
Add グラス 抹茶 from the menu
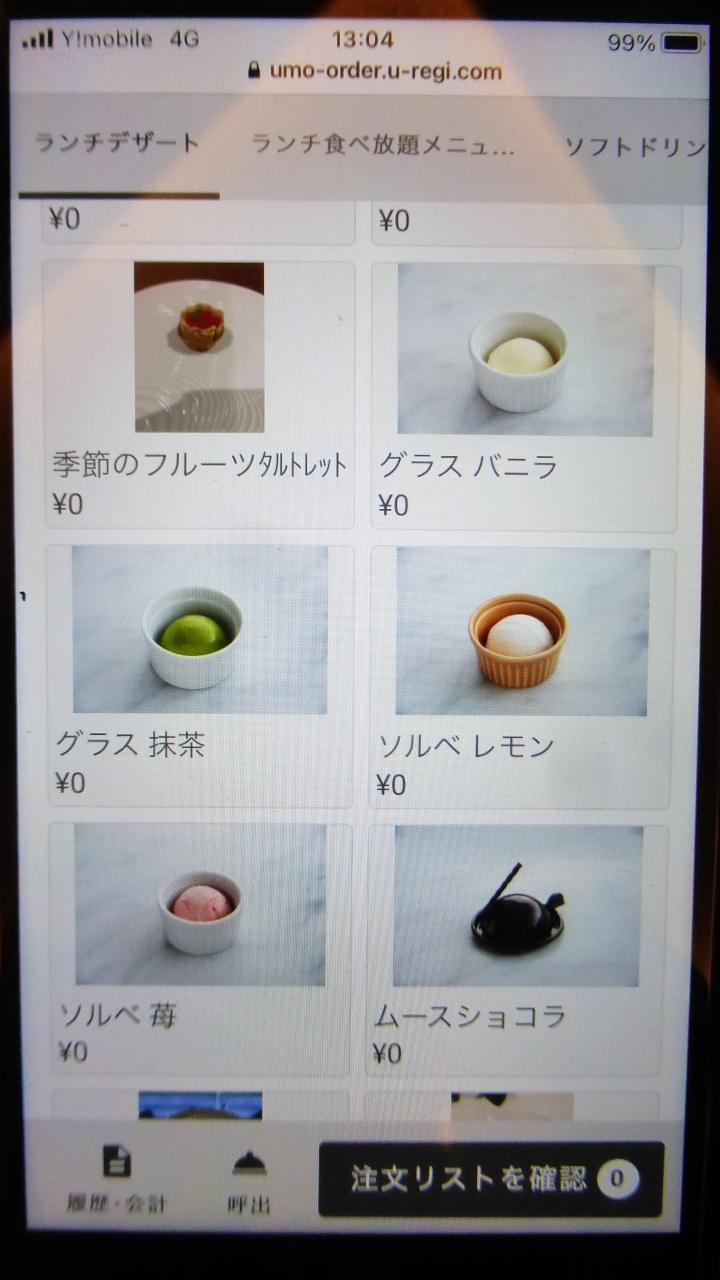[200, 675]
